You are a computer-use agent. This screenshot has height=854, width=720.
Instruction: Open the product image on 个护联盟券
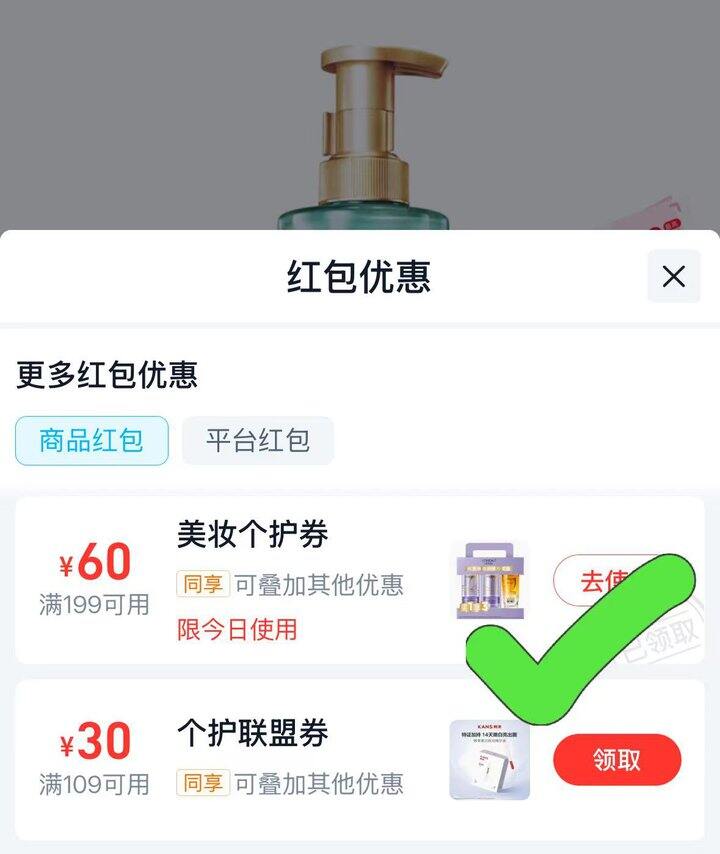pyautogui.click(x=489, y=760)
